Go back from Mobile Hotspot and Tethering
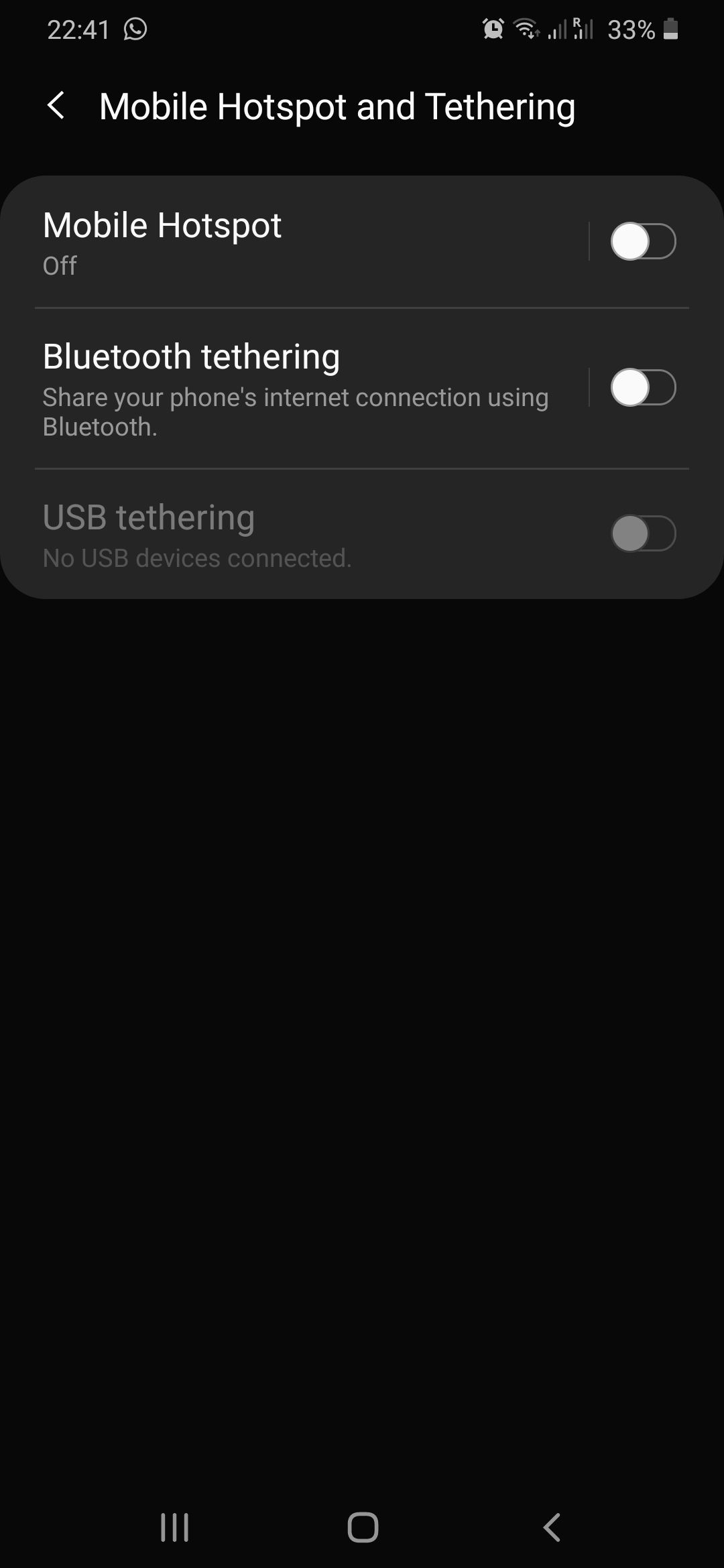 (x=56, y=106)
